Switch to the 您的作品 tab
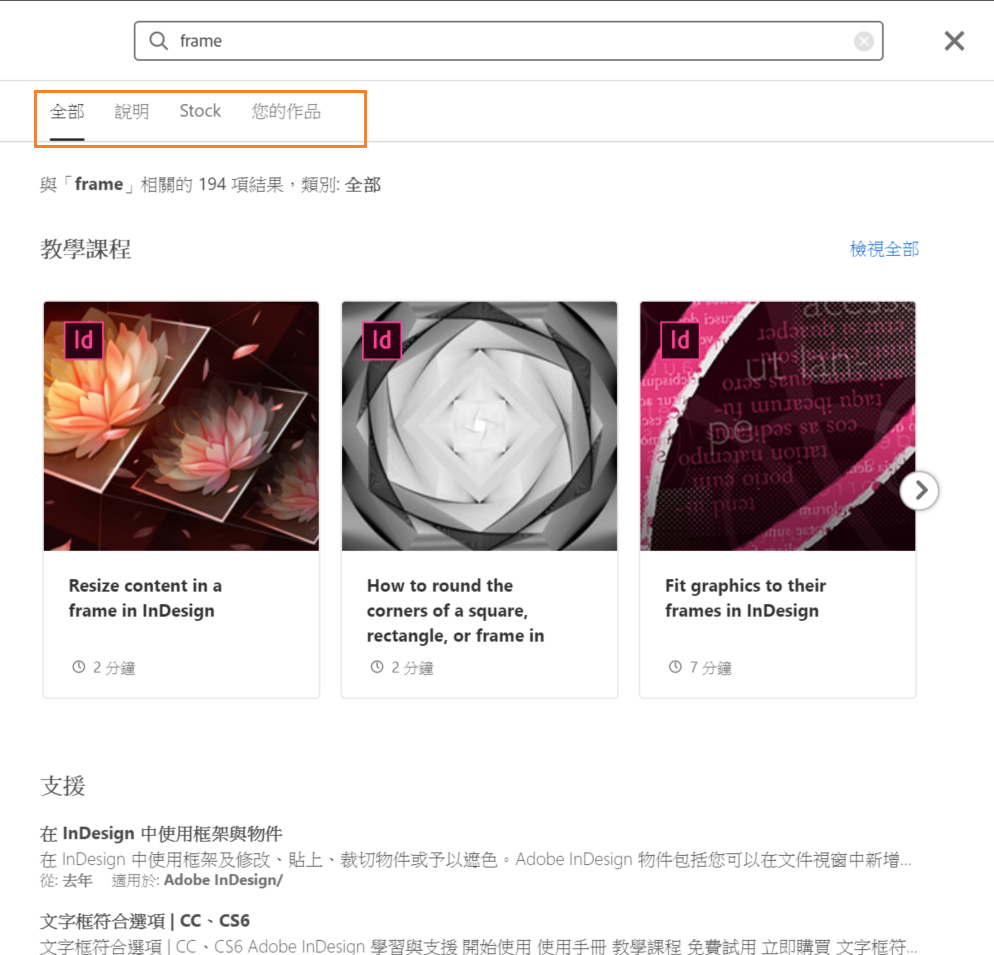The image size is (994, 955). pos(286,111)
